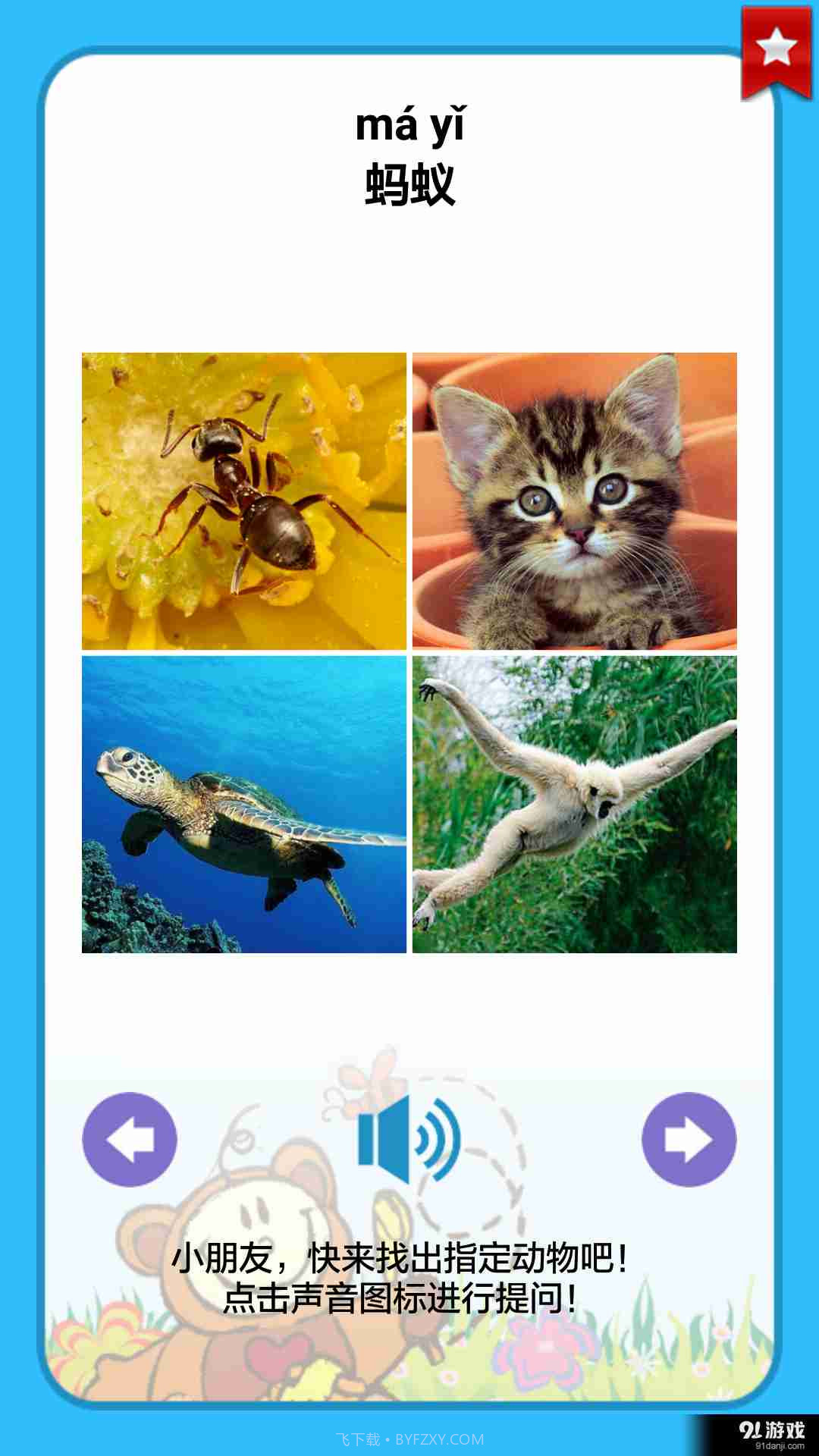Screen dimensions: 819x1456
Task: Open the red star bookmark ribbon
Action: 776,52
